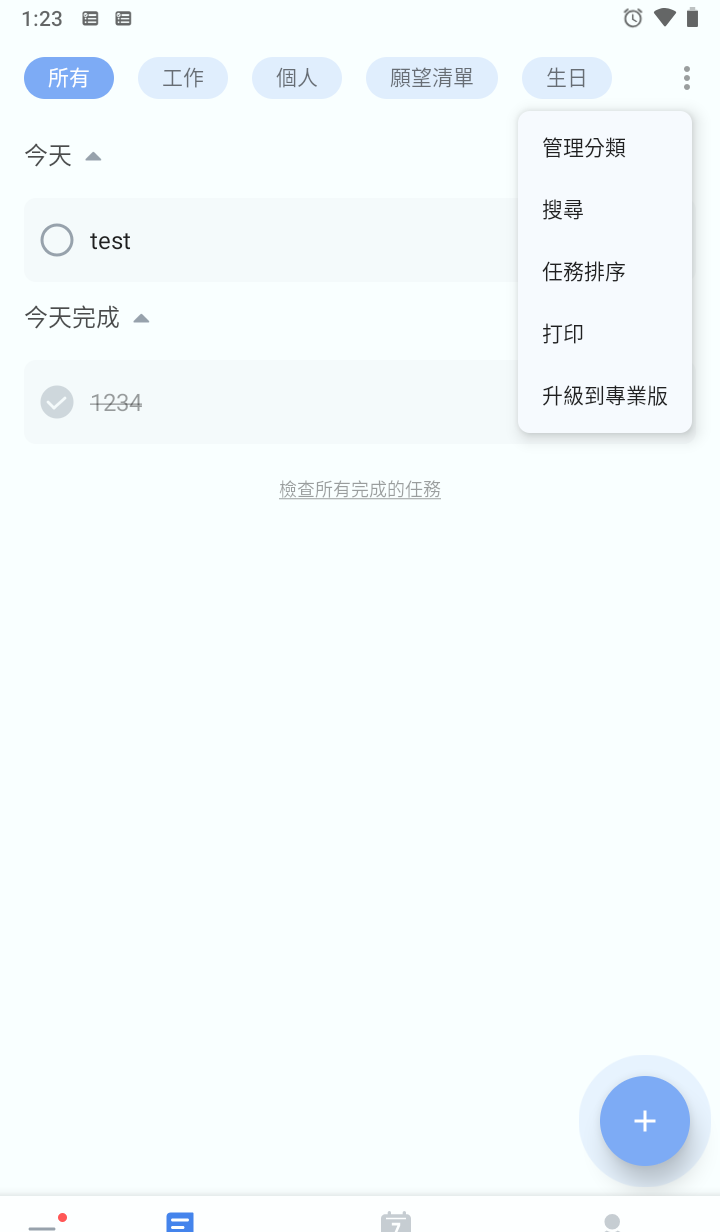Toggle the '所有' category filter chip
This screenshot has height=1232, width=720.
click(x=68, y=77)
